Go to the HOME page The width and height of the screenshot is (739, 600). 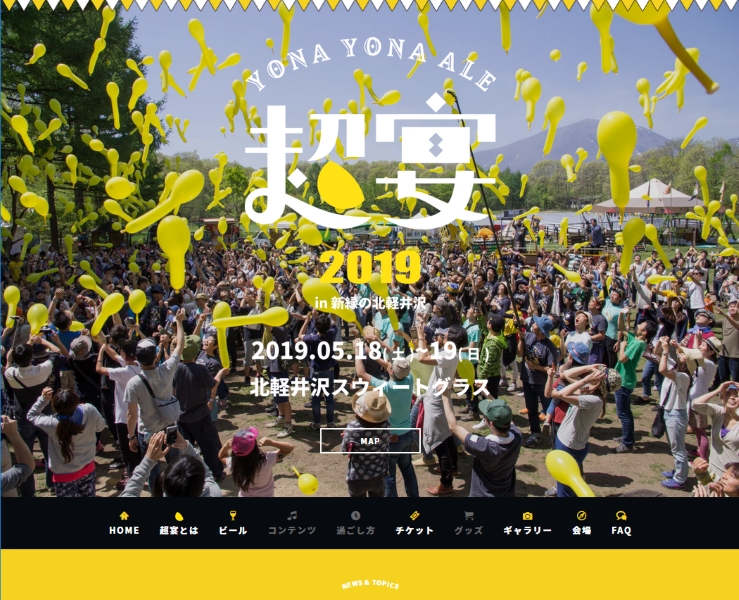124,523
